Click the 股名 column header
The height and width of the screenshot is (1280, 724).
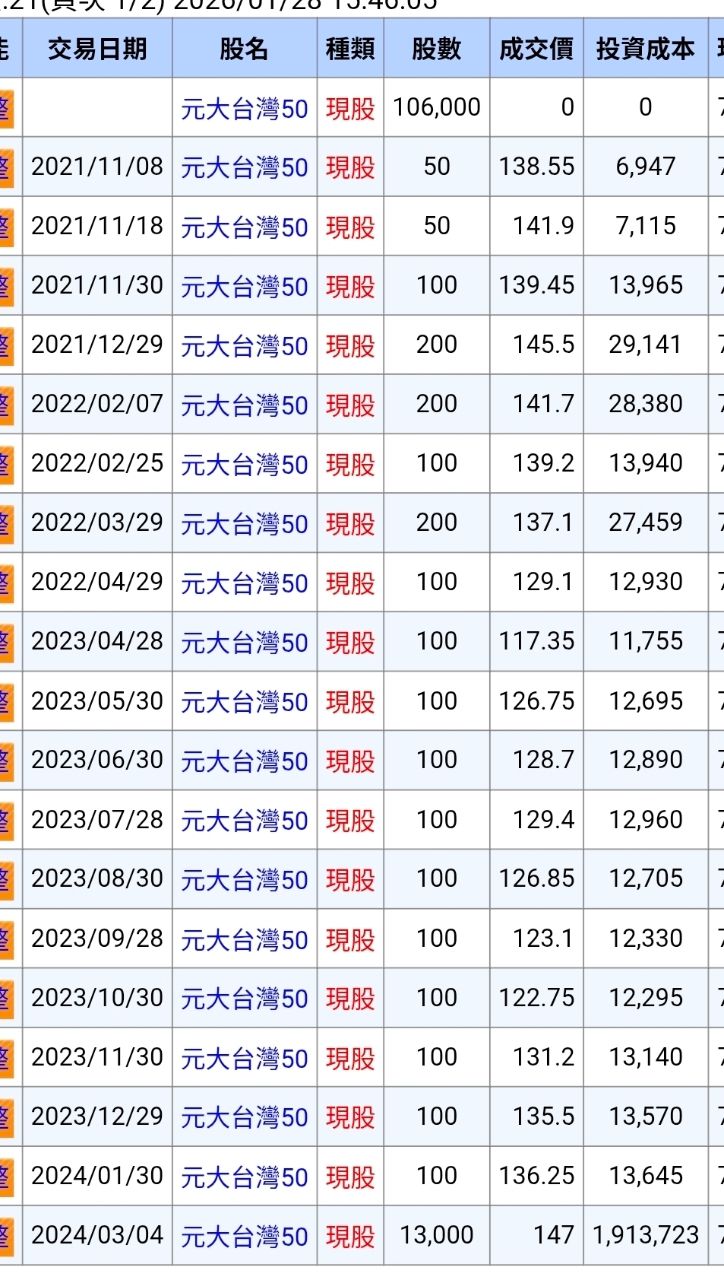[x=244, y=48]
